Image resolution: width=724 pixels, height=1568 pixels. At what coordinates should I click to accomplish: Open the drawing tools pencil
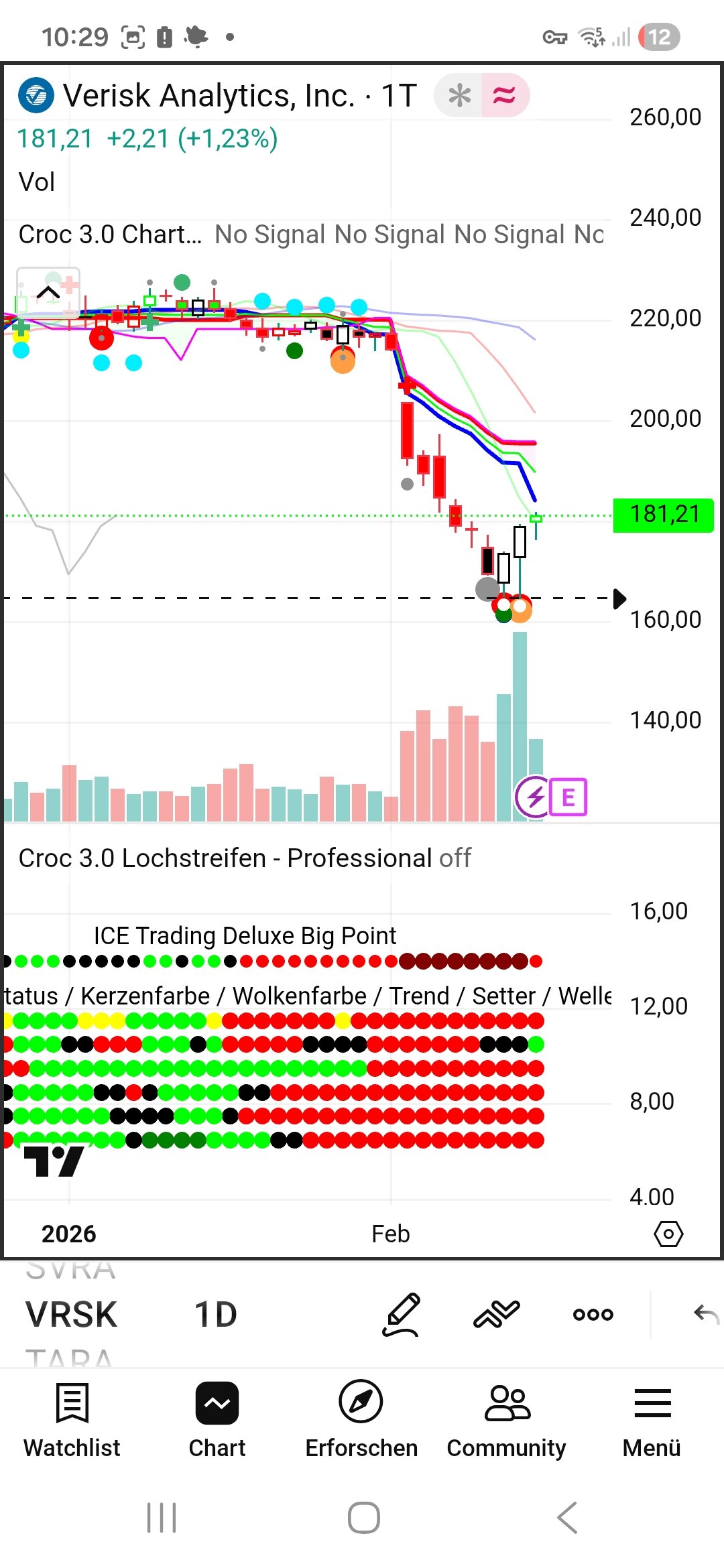tap(401, 1315)
